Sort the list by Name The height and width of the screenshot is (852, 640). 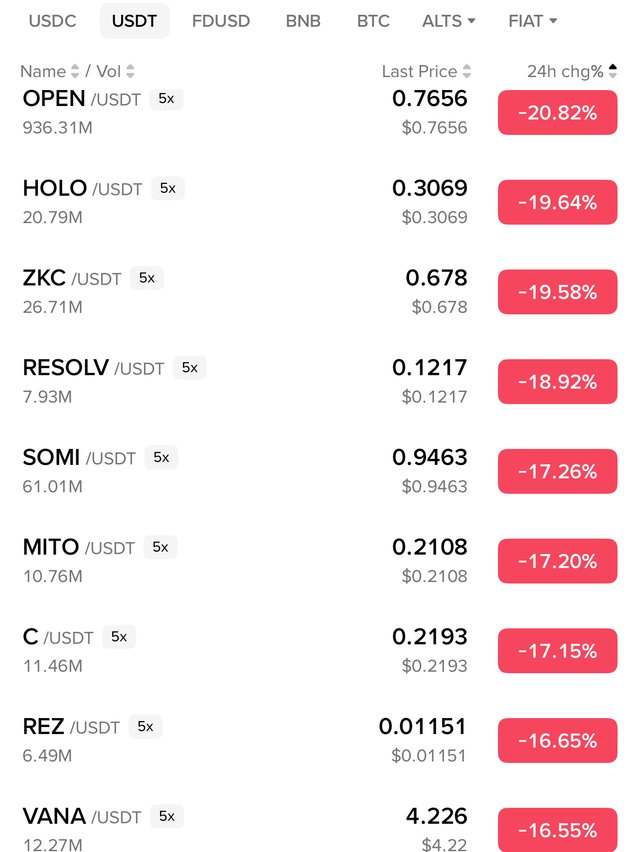(x=49, y=72)
